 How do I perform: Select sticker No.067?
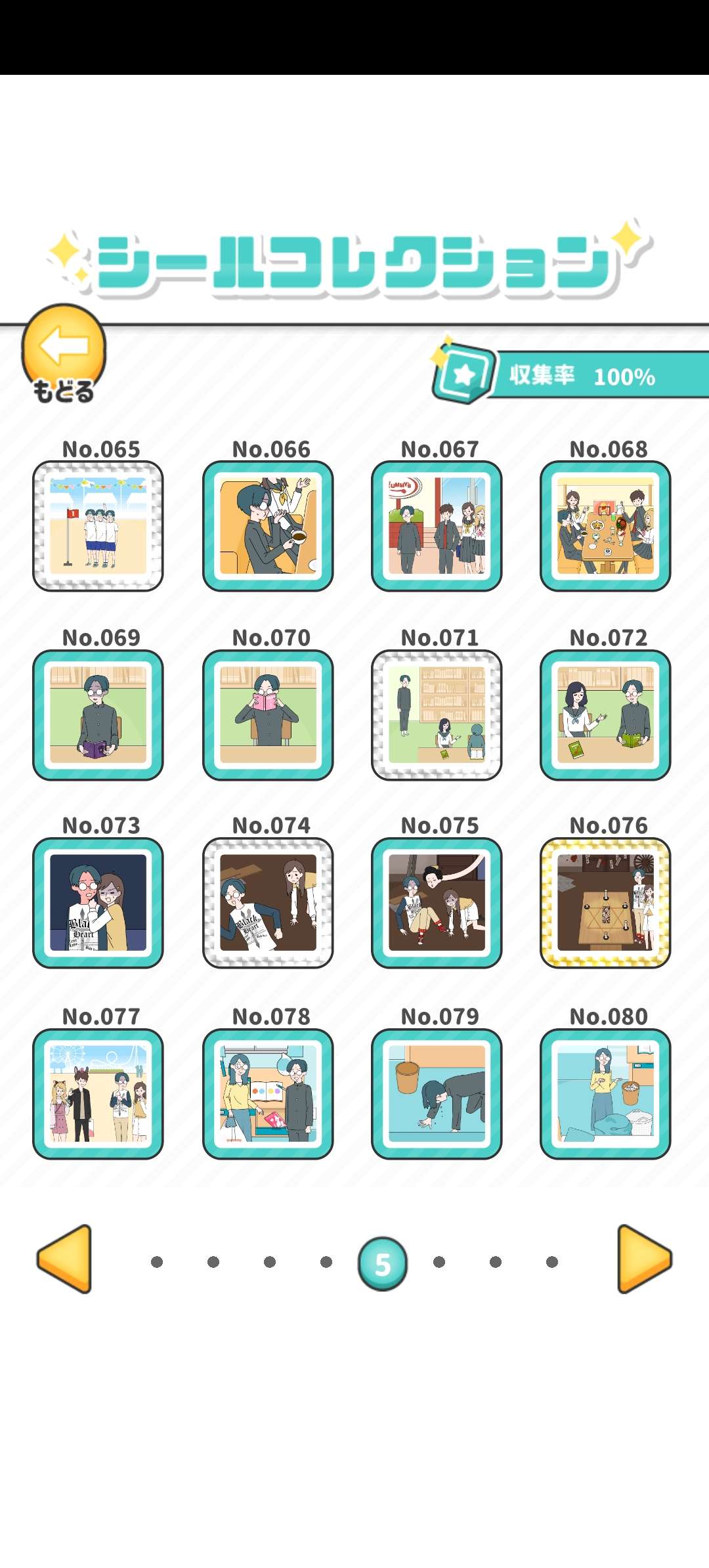[x=437, y=526]
